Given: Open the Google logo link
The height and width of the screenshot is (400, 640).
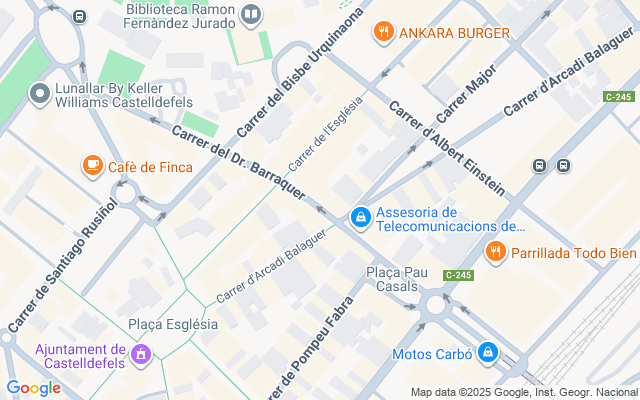Looking at the screenshot, I should (x=33, y=388).
